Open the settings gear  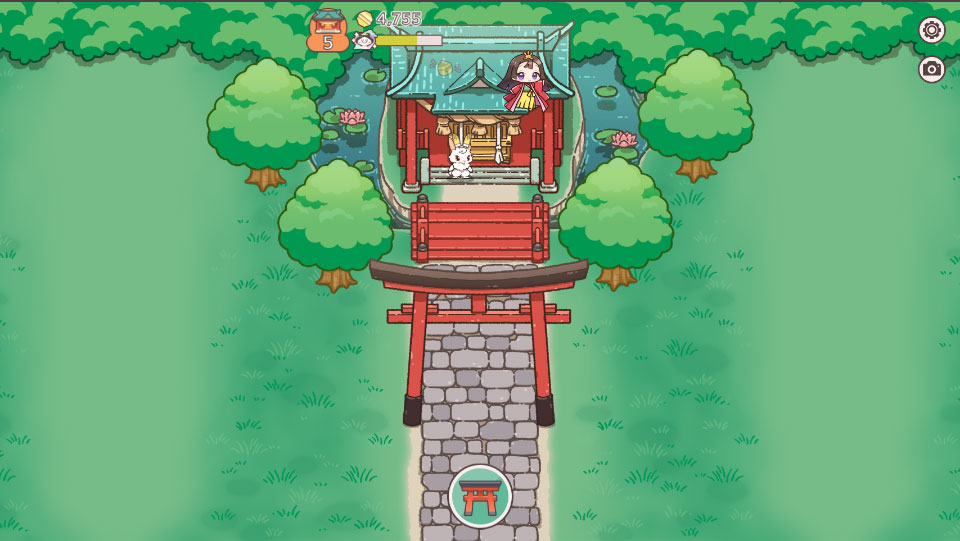point(931,29)
